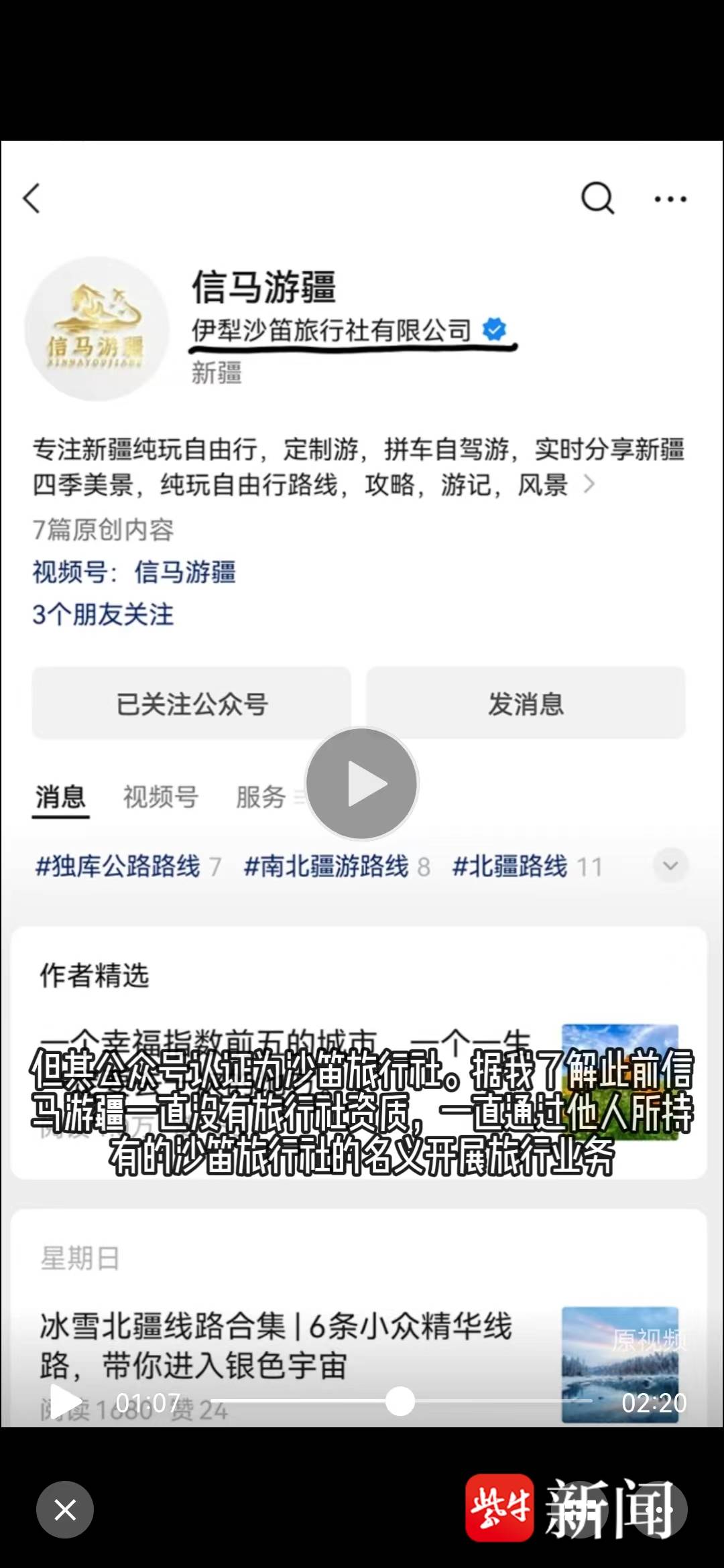724x1568 pixels.
Task: Tap the small play icon beside 01:07
Action: pos(65,1402)
